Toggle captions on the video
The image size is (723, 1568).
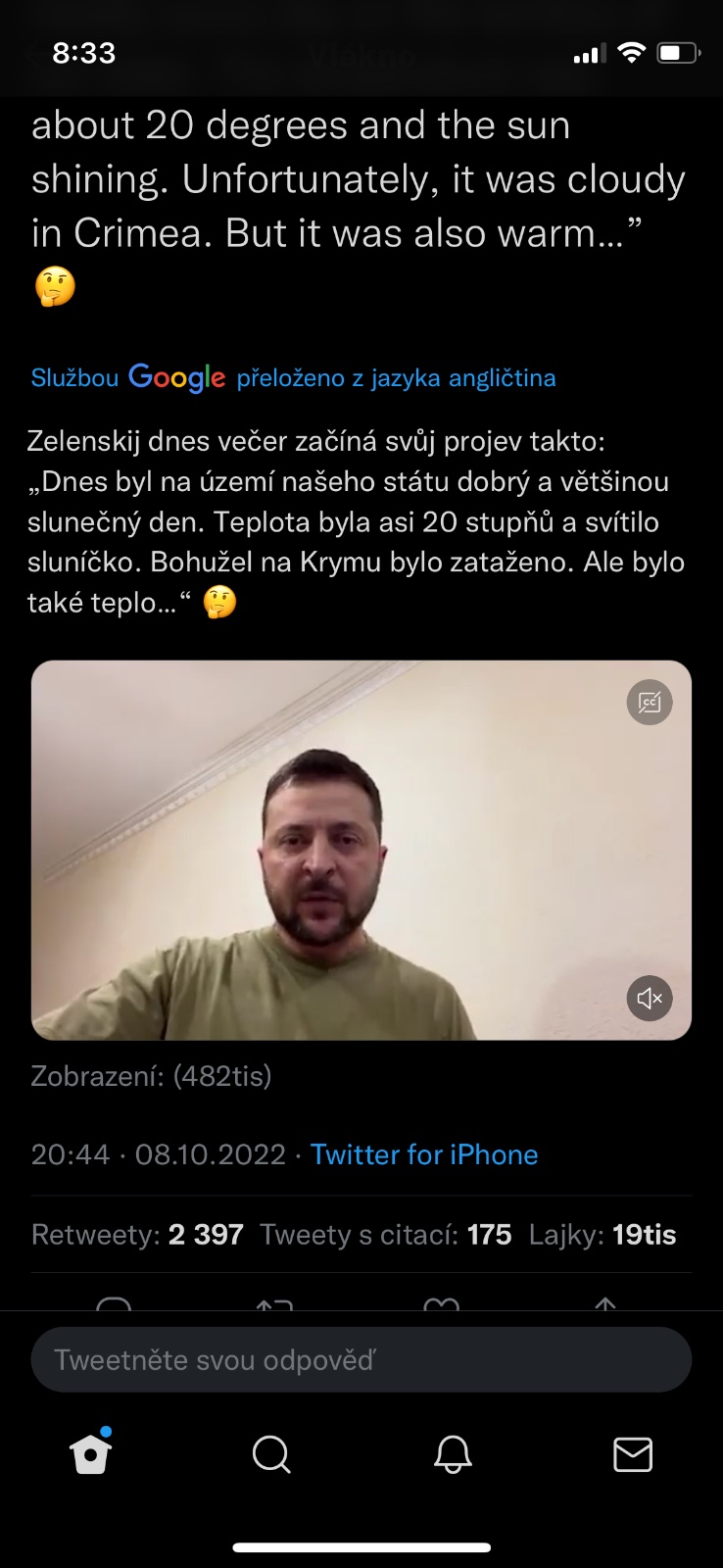(x=650, y=702)
